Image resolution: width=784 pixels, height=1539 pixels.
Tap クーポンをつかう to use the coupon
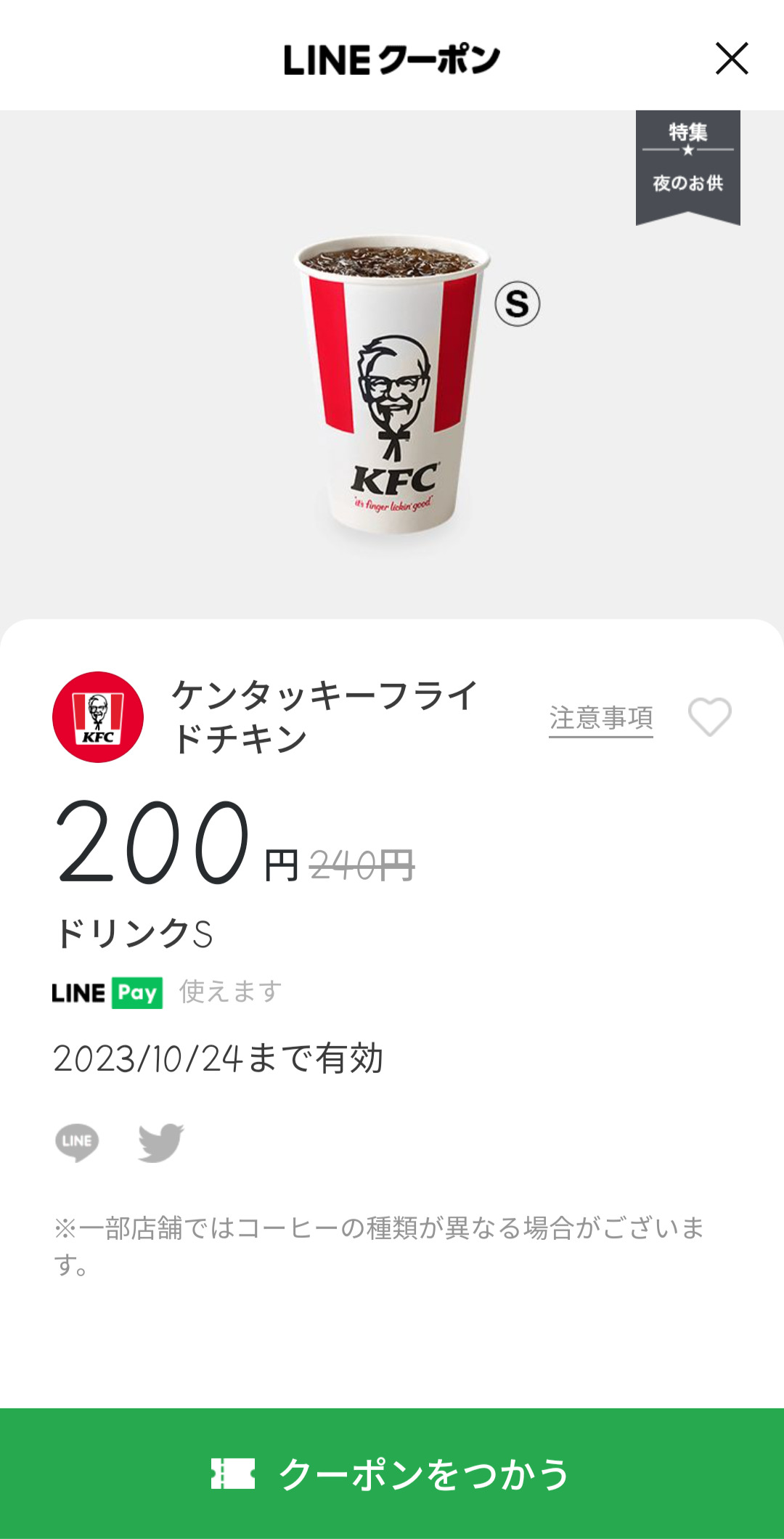coord(392,1473)
